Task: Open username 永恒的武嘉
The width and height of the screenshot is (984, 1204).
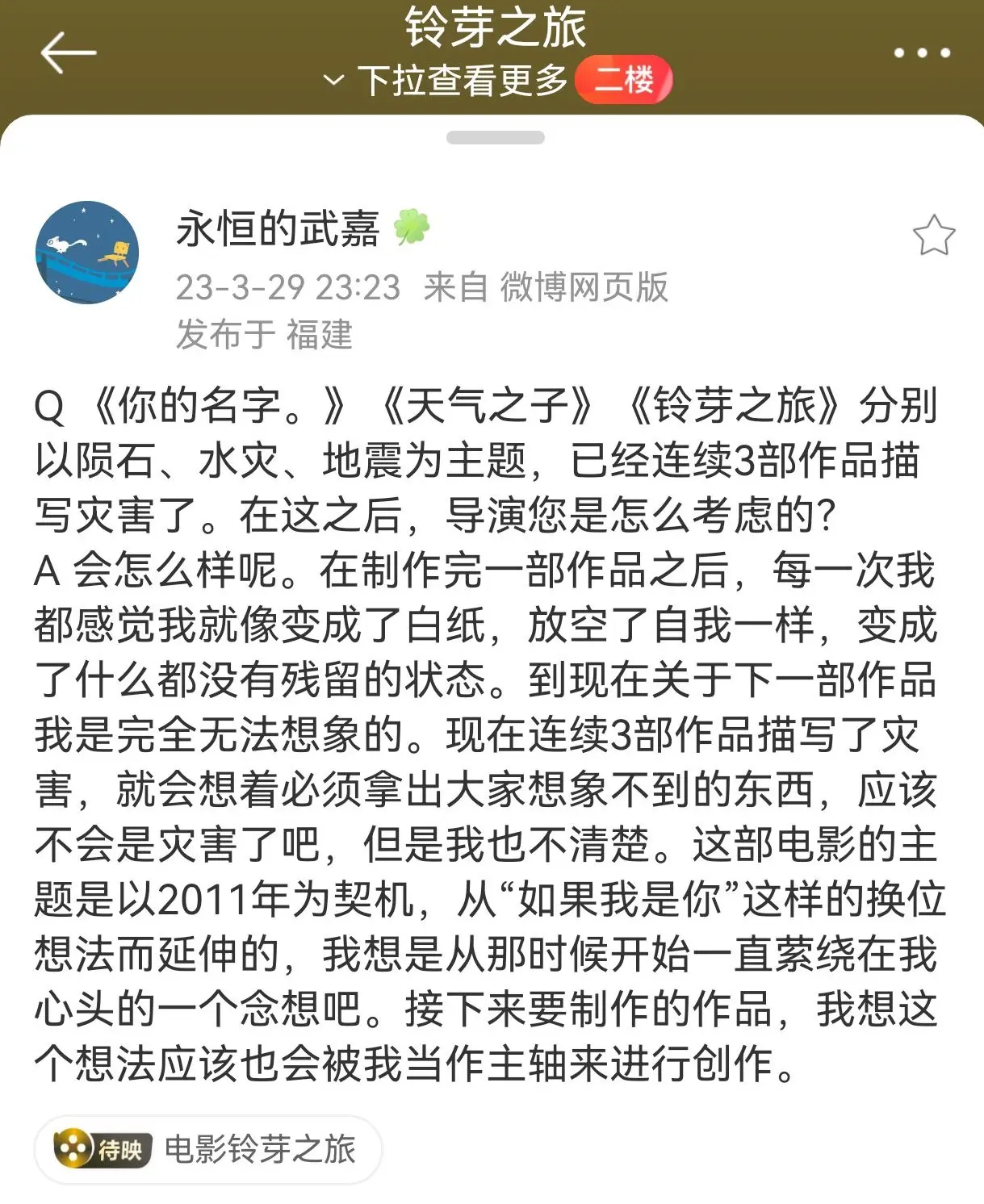Action: (x=278, y=228)
